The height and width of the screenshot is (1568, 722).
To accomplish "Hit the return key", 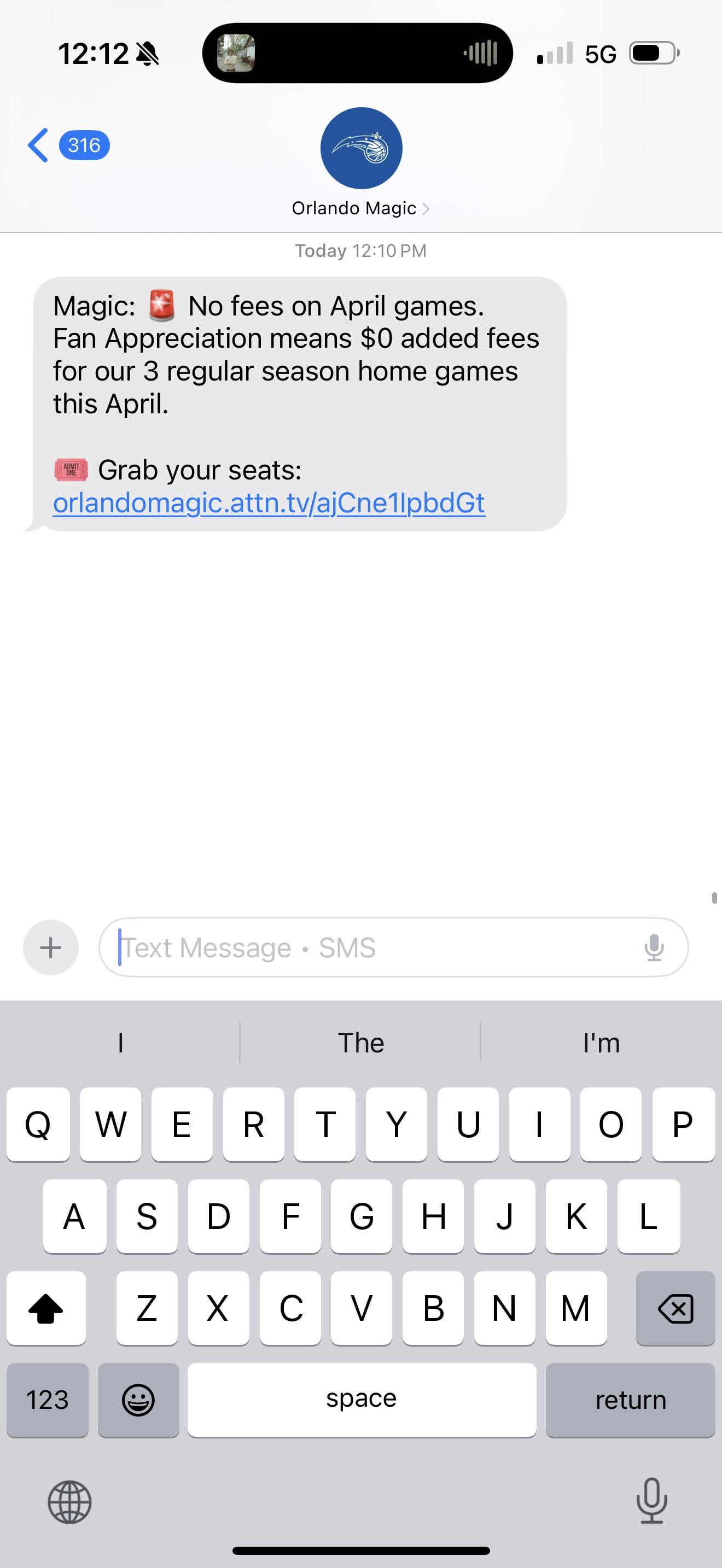I will [x=630, y=1400].
